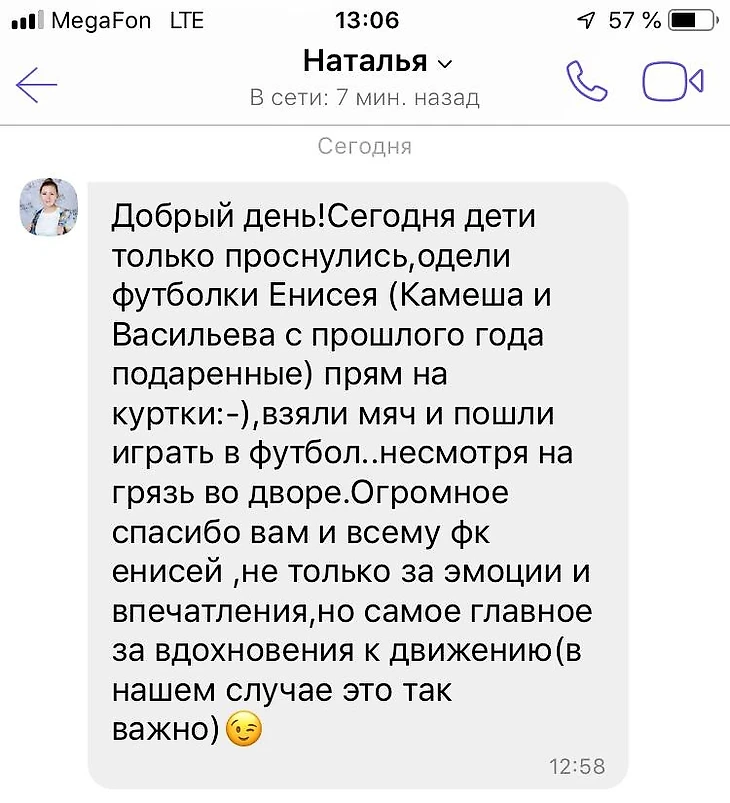The image size is (730, 803).
Task: Start a video call with Наталья
Action: point(672,82)
